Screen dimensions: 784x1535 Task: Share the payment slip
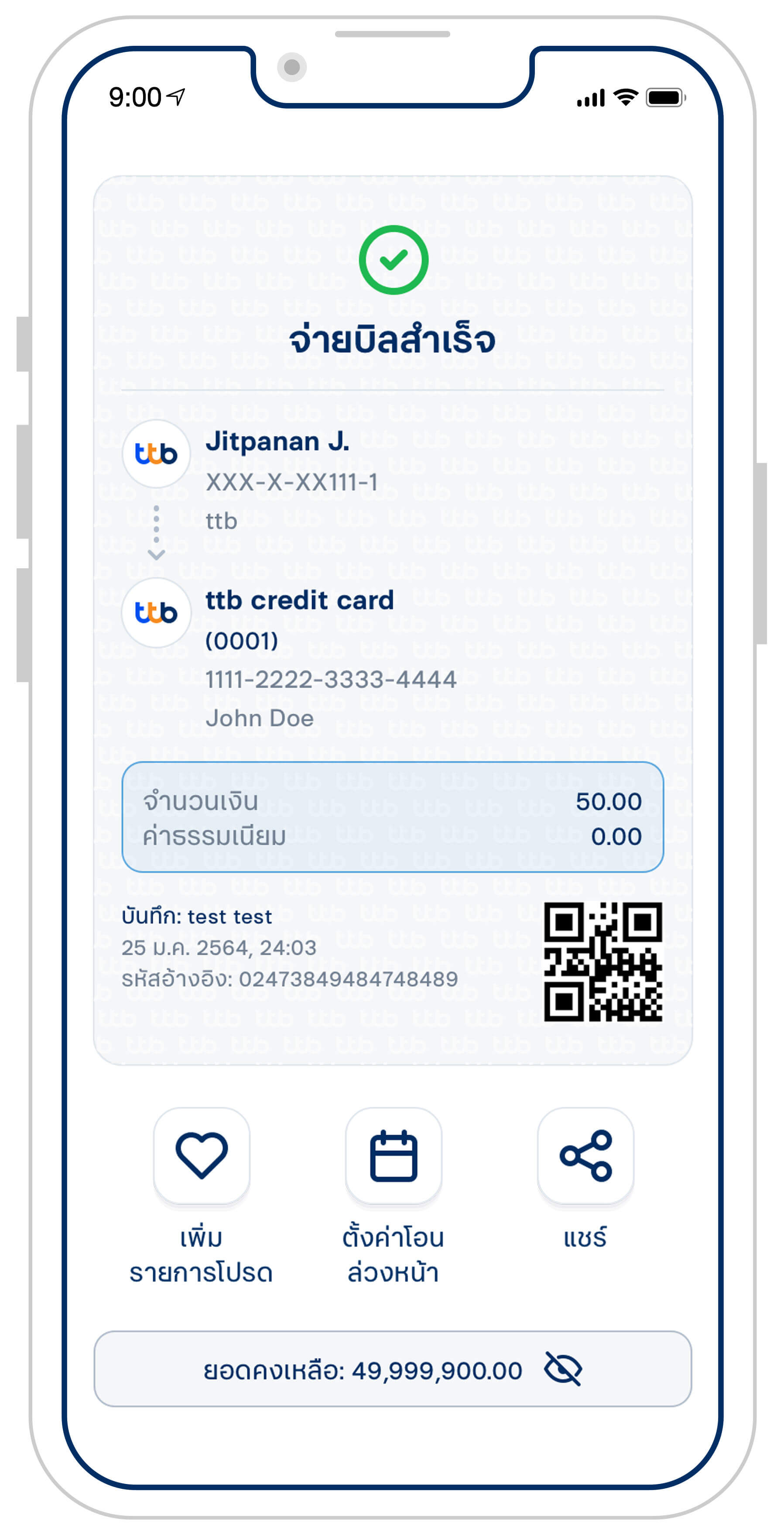click(x=585, y=1155)
